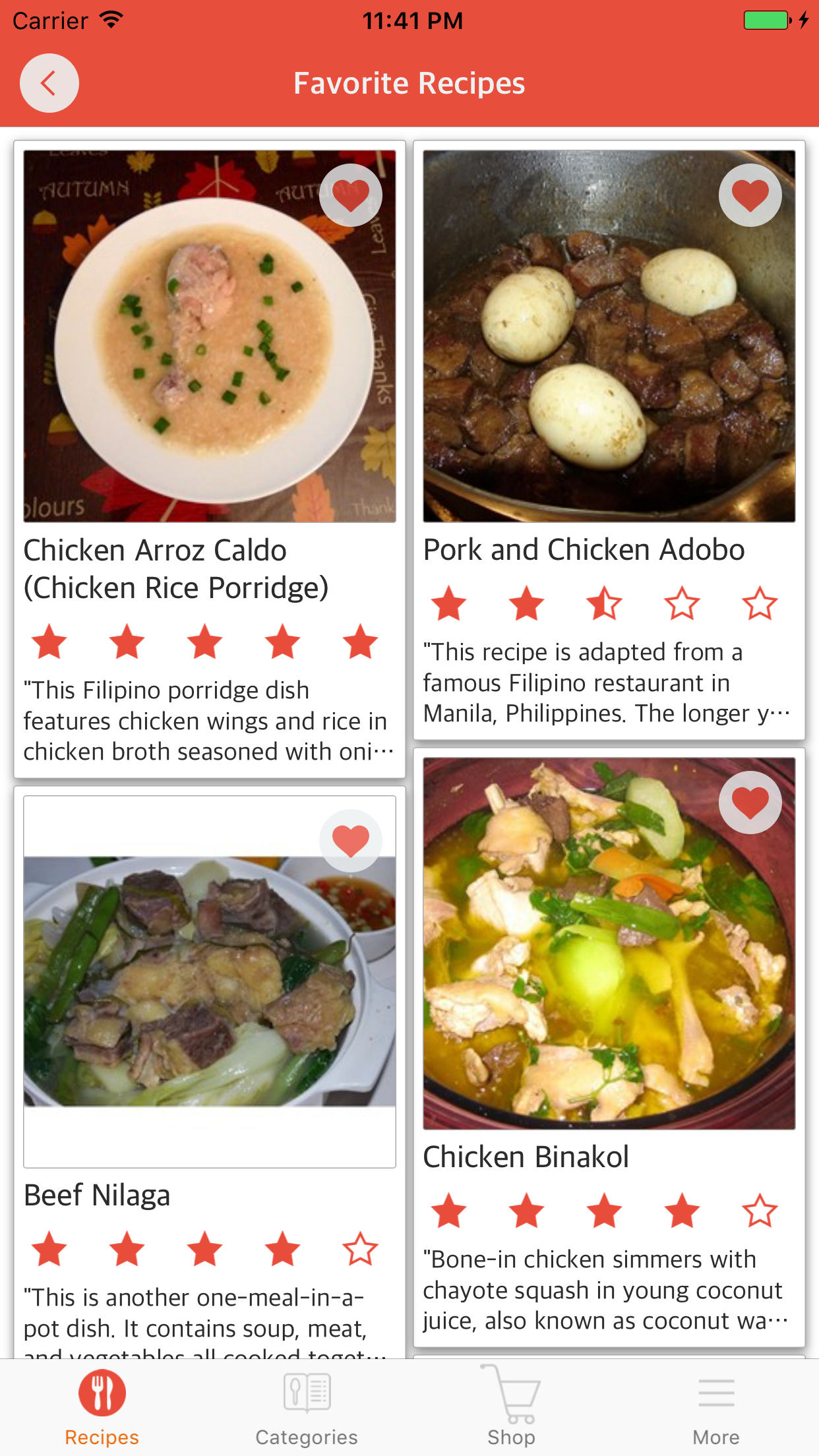Image resolution: width=819 pixels, height=1456 pixels.
Task: Remove Pork and Chicken Adobo from favorites
Action: 750,195
